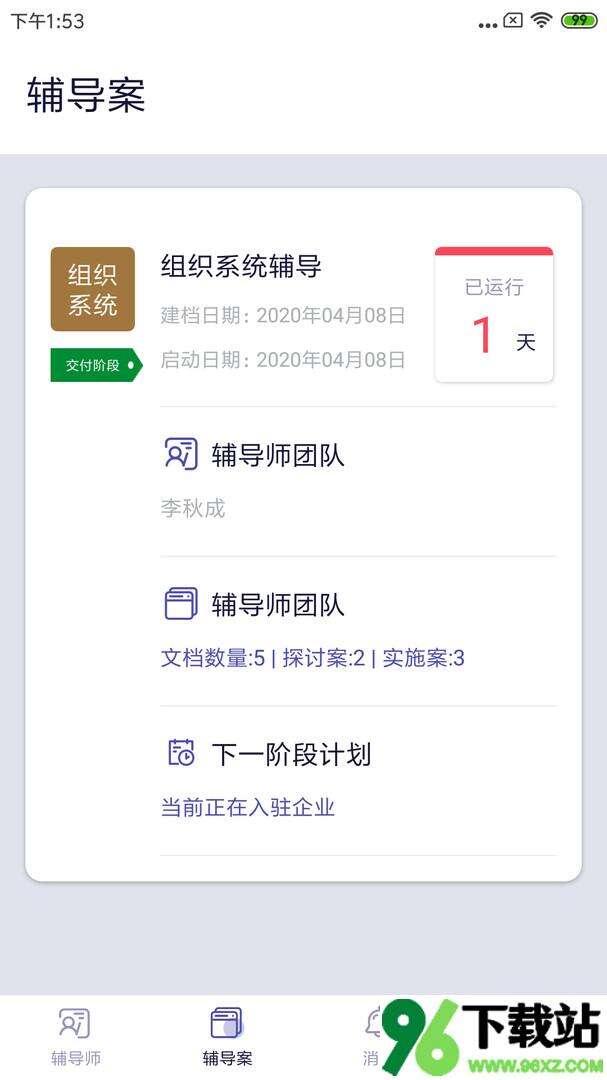Open the 组织系统辅导 case card

coord(241,266)
